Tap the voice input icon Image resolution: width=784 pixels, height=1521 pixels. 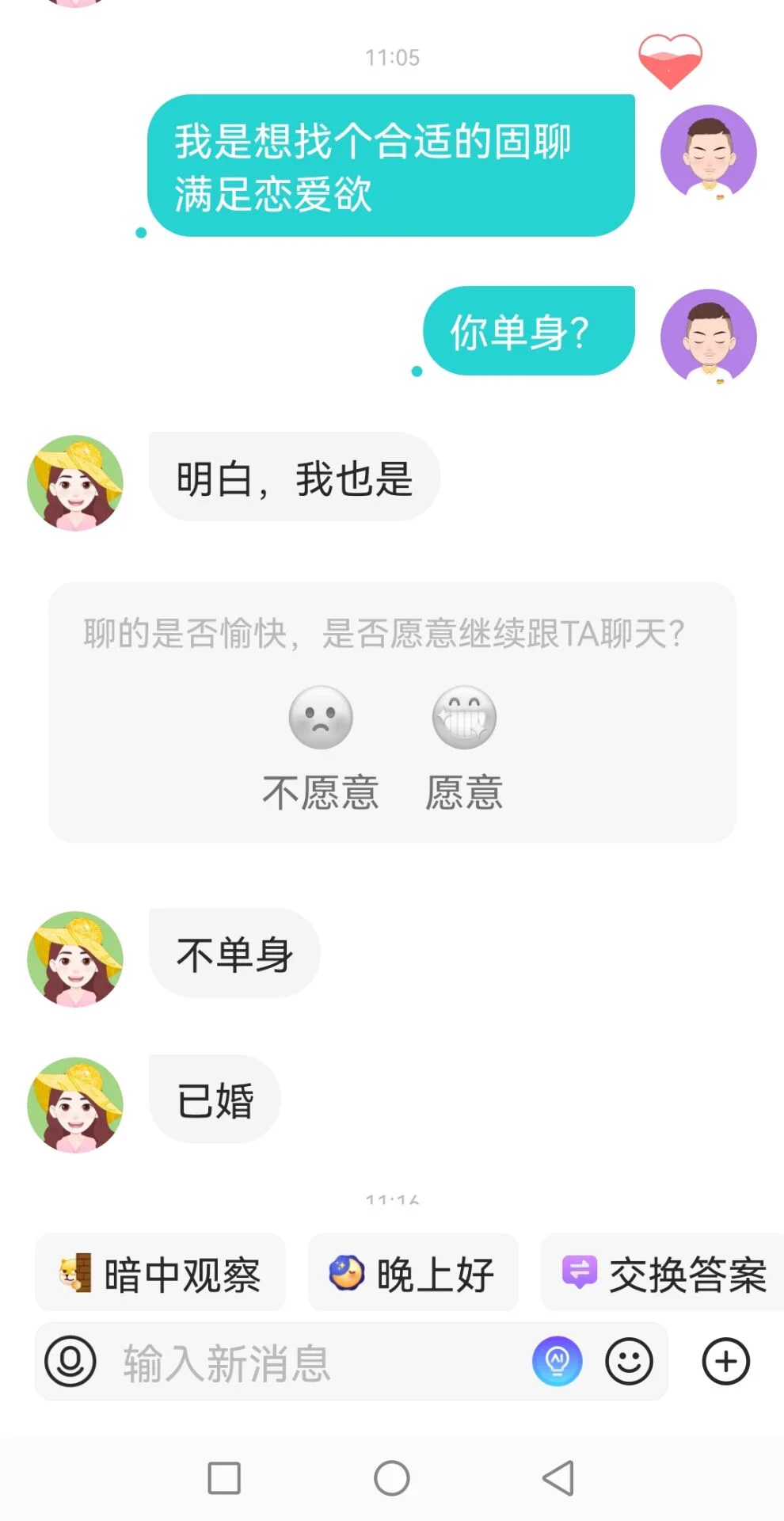click(x=70, y=1362)
